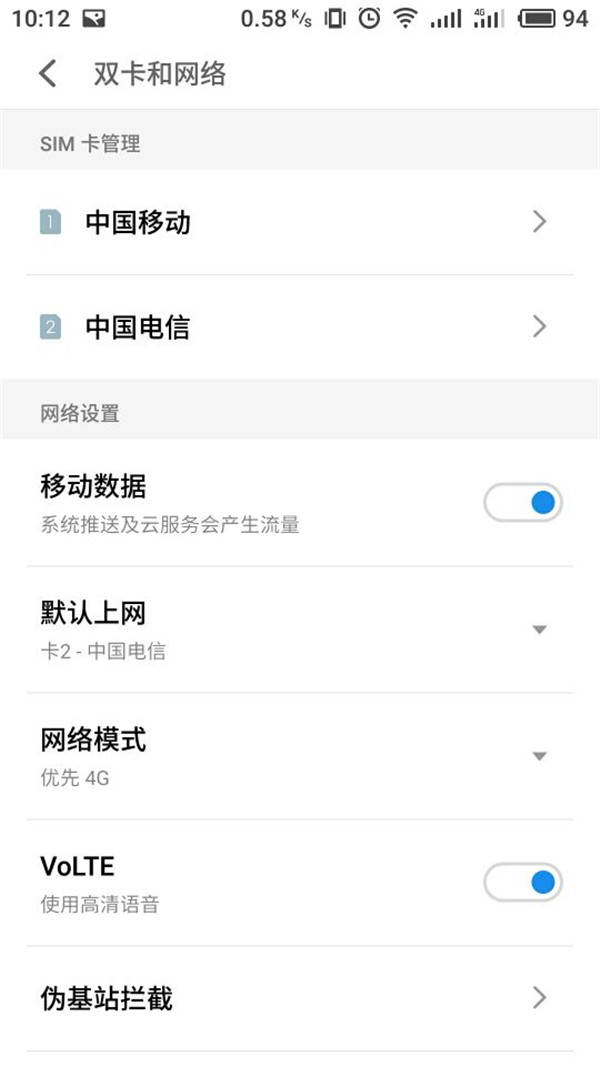Expand the 网络模式 dropdown

pos(539,756)
